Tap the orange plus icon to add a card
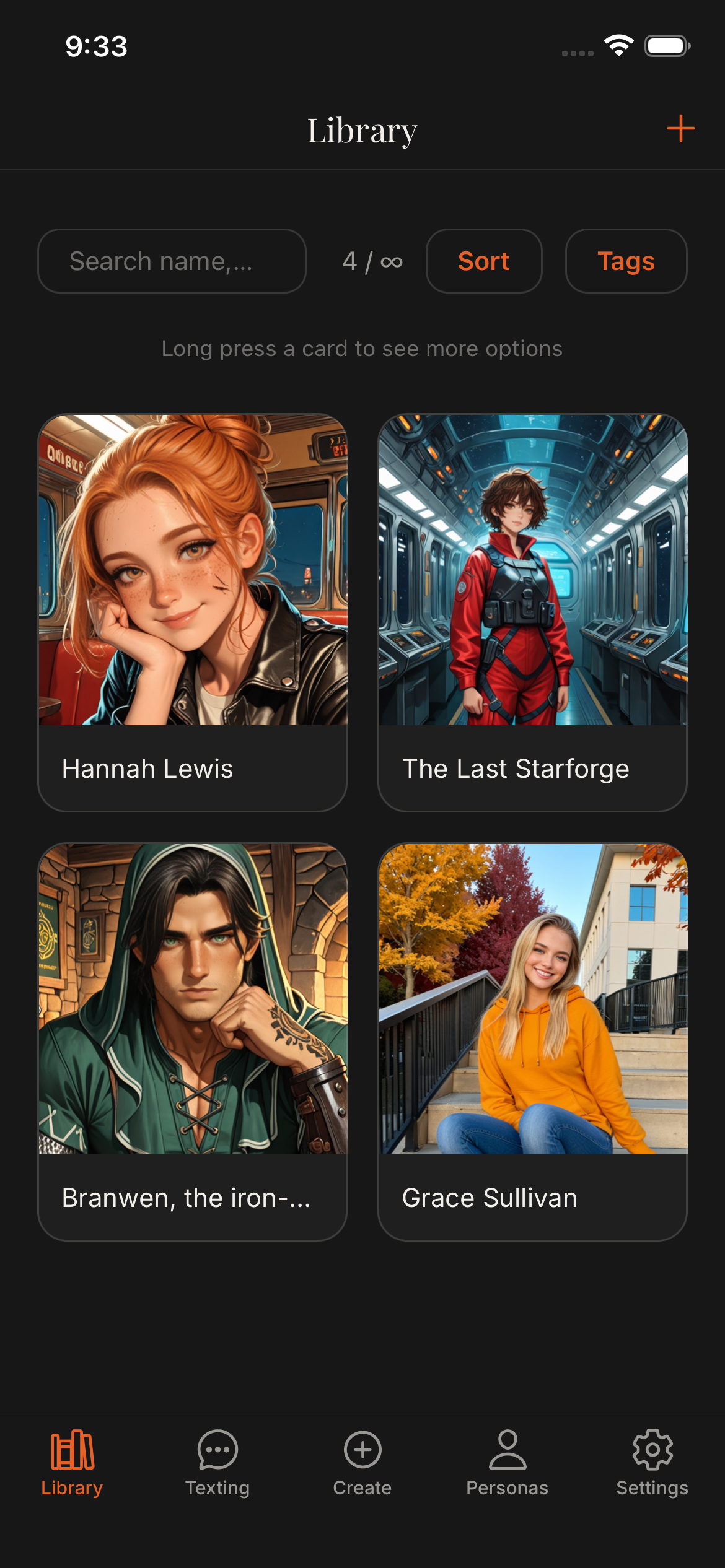This screenshot has height=1568, width=725. (x=680, y=129)
